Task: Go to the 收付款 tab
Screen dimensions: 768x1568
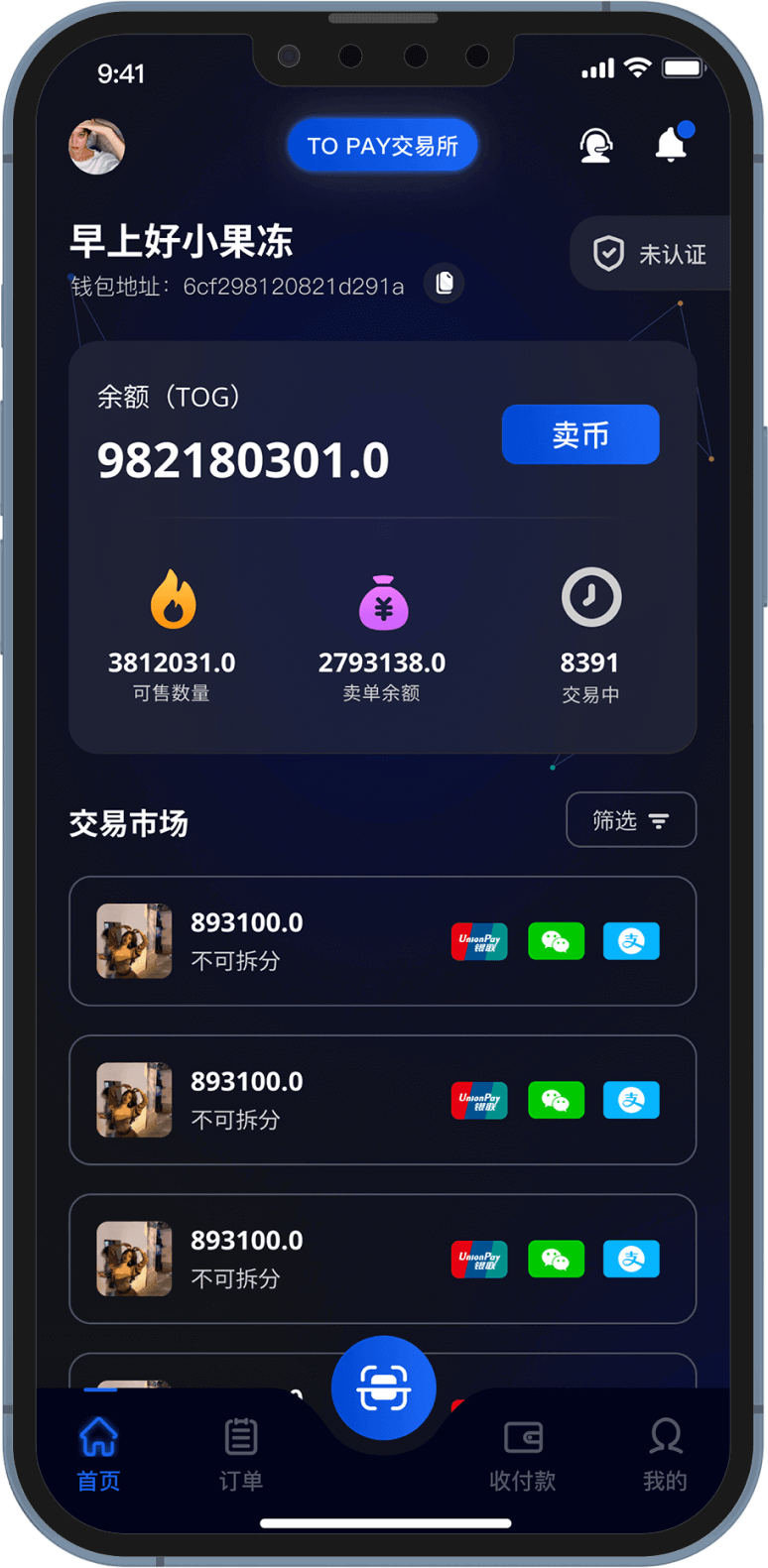Action: point(523,1454)
